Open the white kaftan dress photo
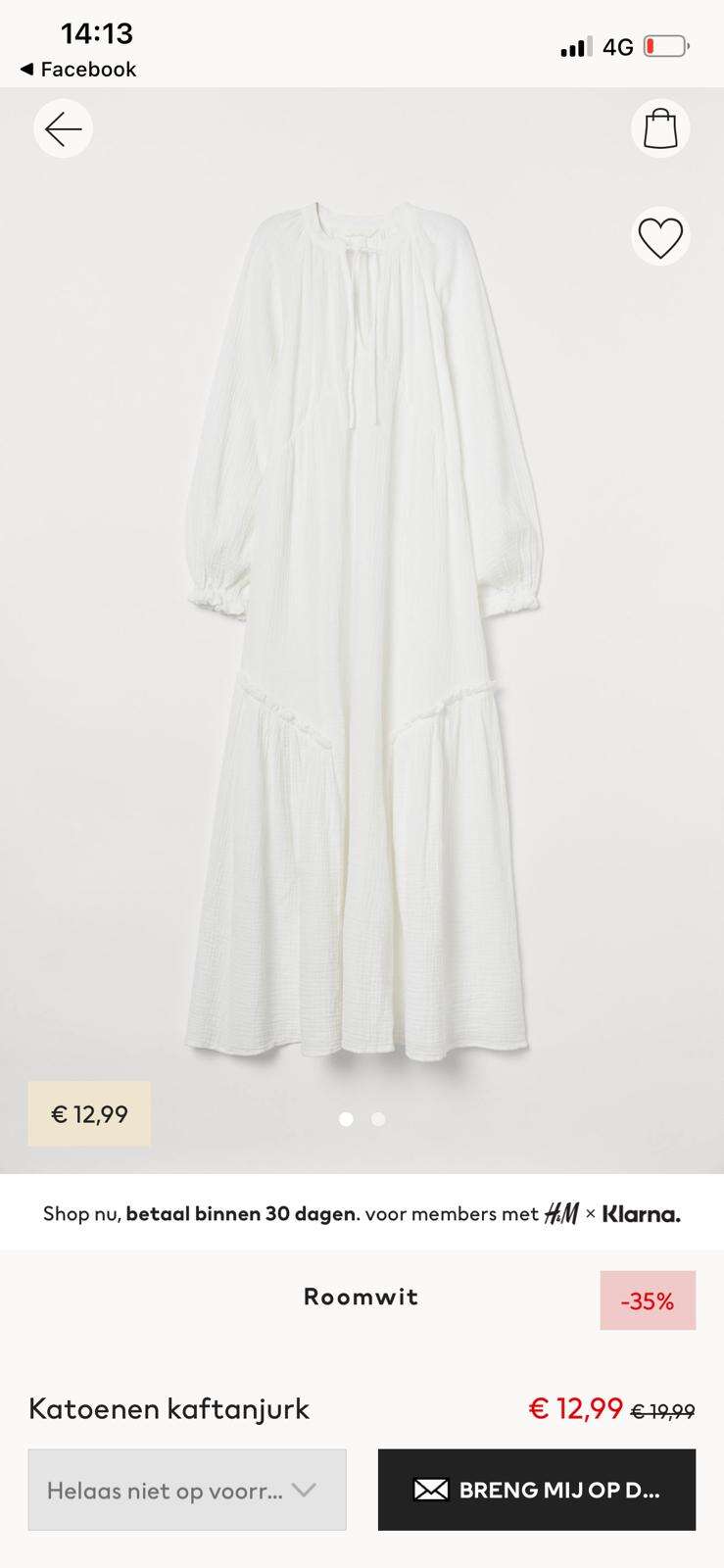This screenshot has width=724, height=1568. pos(362,627)
